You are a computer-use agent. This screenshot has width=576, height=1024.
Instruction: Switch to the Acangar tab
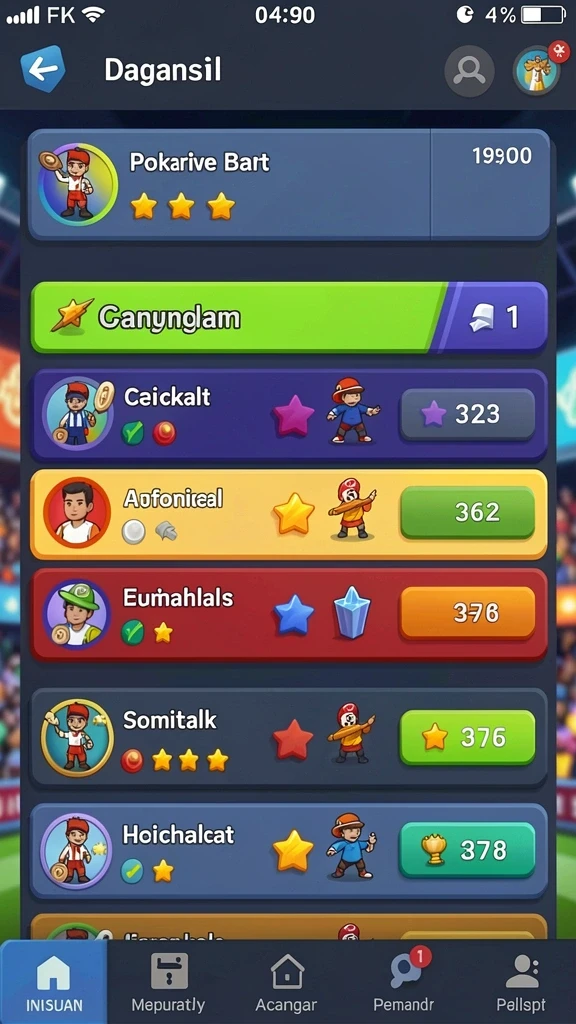287,982
